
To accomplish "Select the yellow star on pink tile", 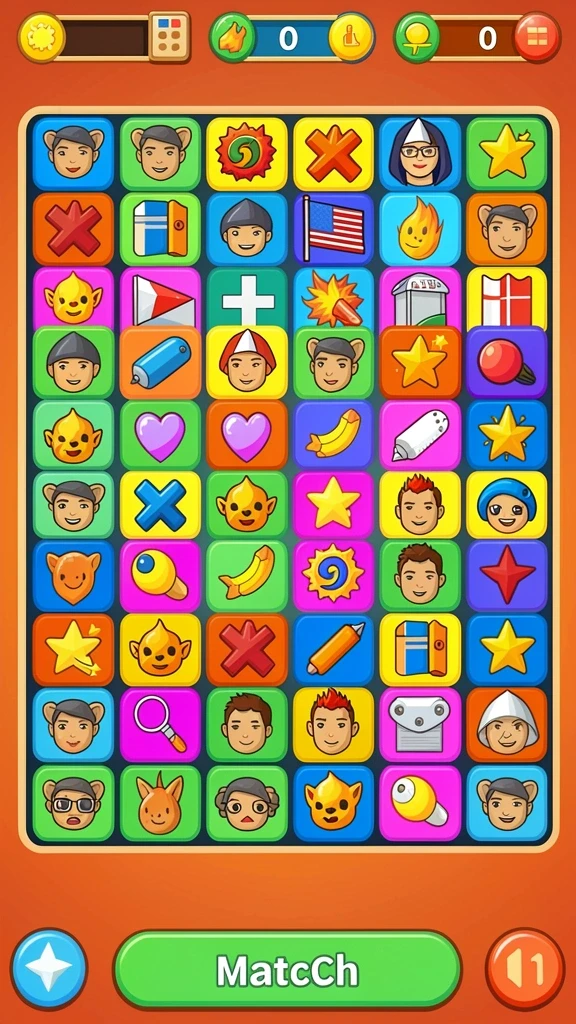I will (334, 505).
